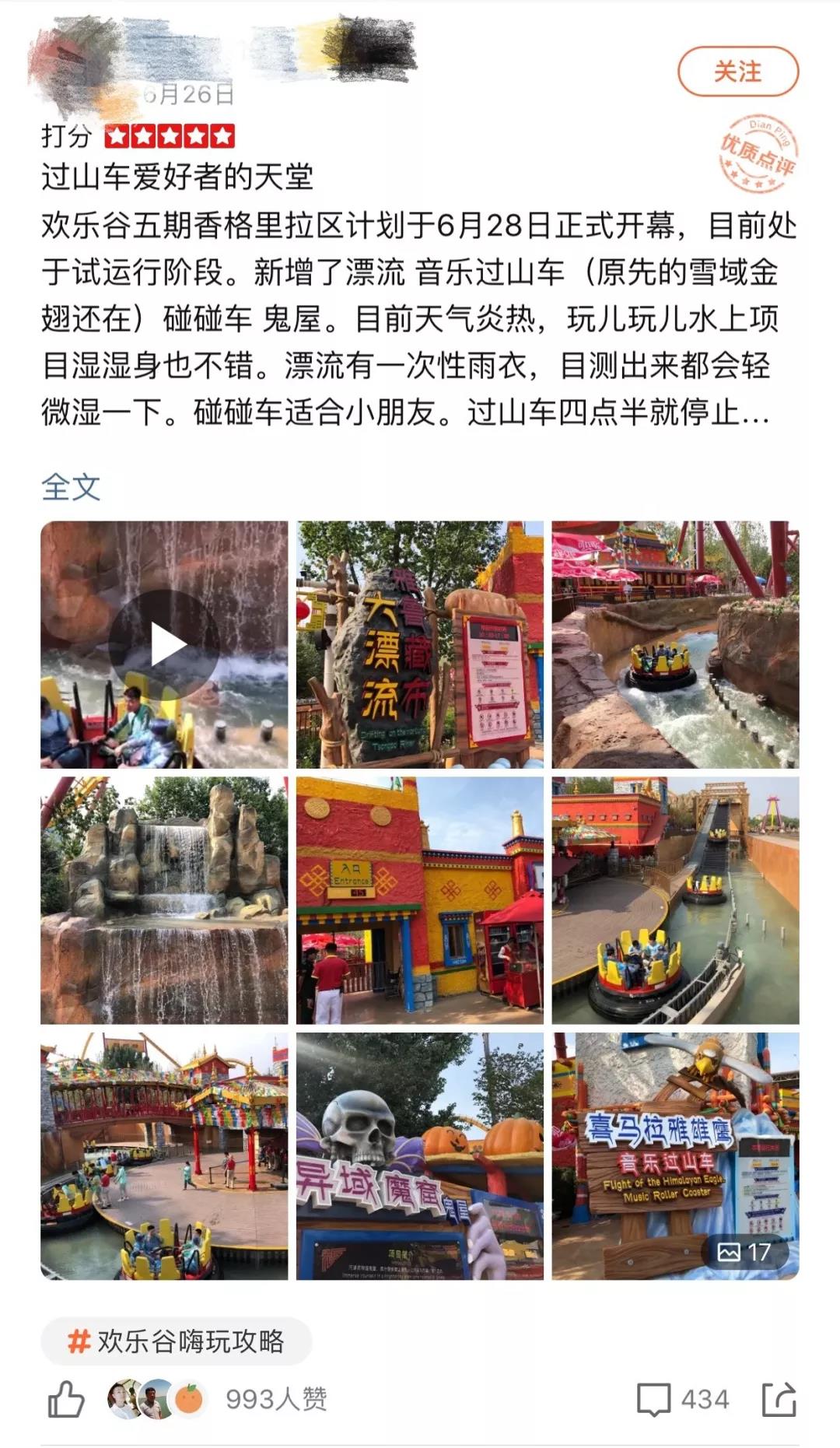View the rock waterfall photo
Image resolution: width=840 pixels, height=1448 pixels.
click(x=164, y=900)
